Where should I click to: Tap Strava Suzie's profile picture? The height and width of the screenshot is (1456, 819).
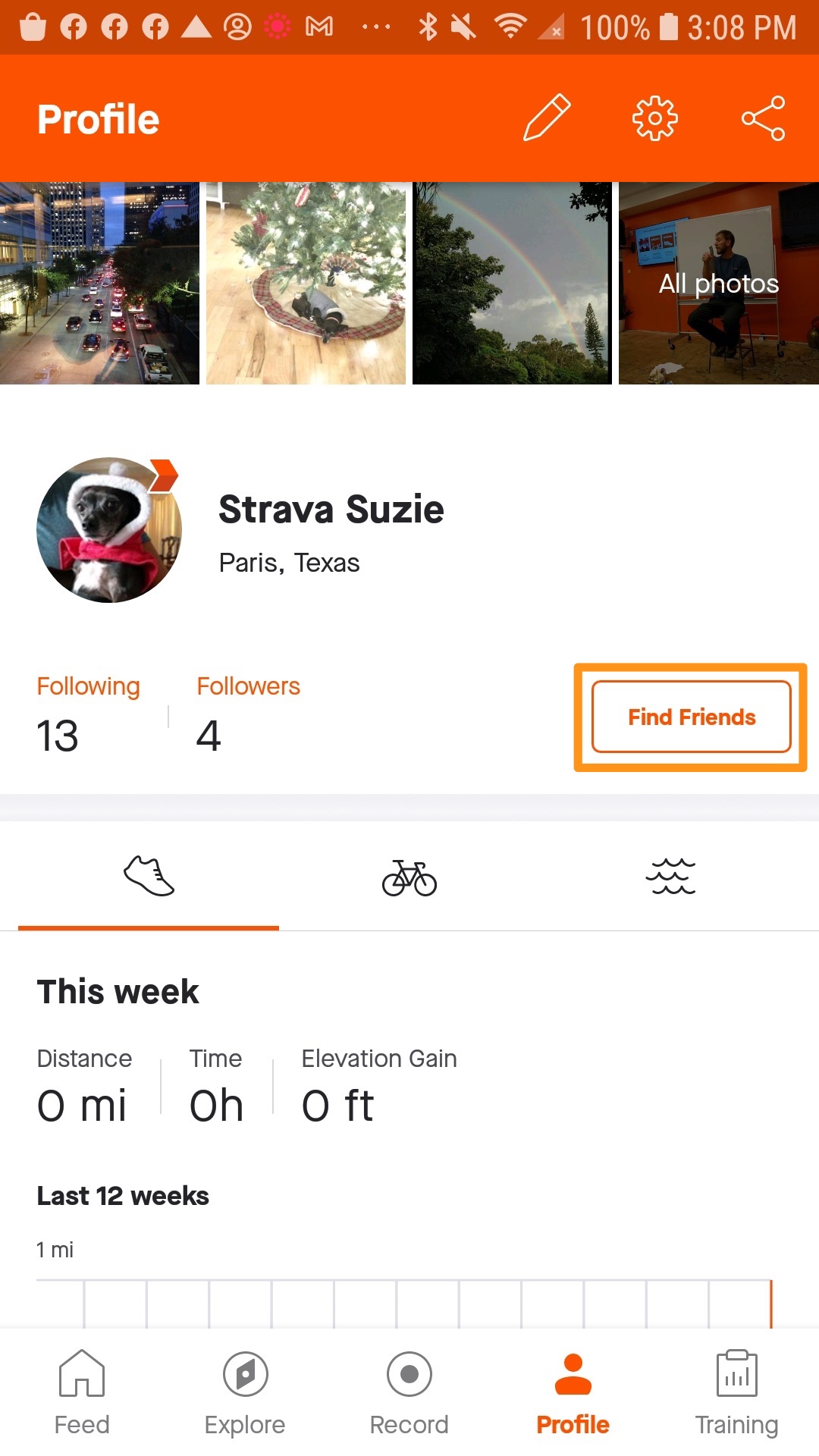pos(109,530)
